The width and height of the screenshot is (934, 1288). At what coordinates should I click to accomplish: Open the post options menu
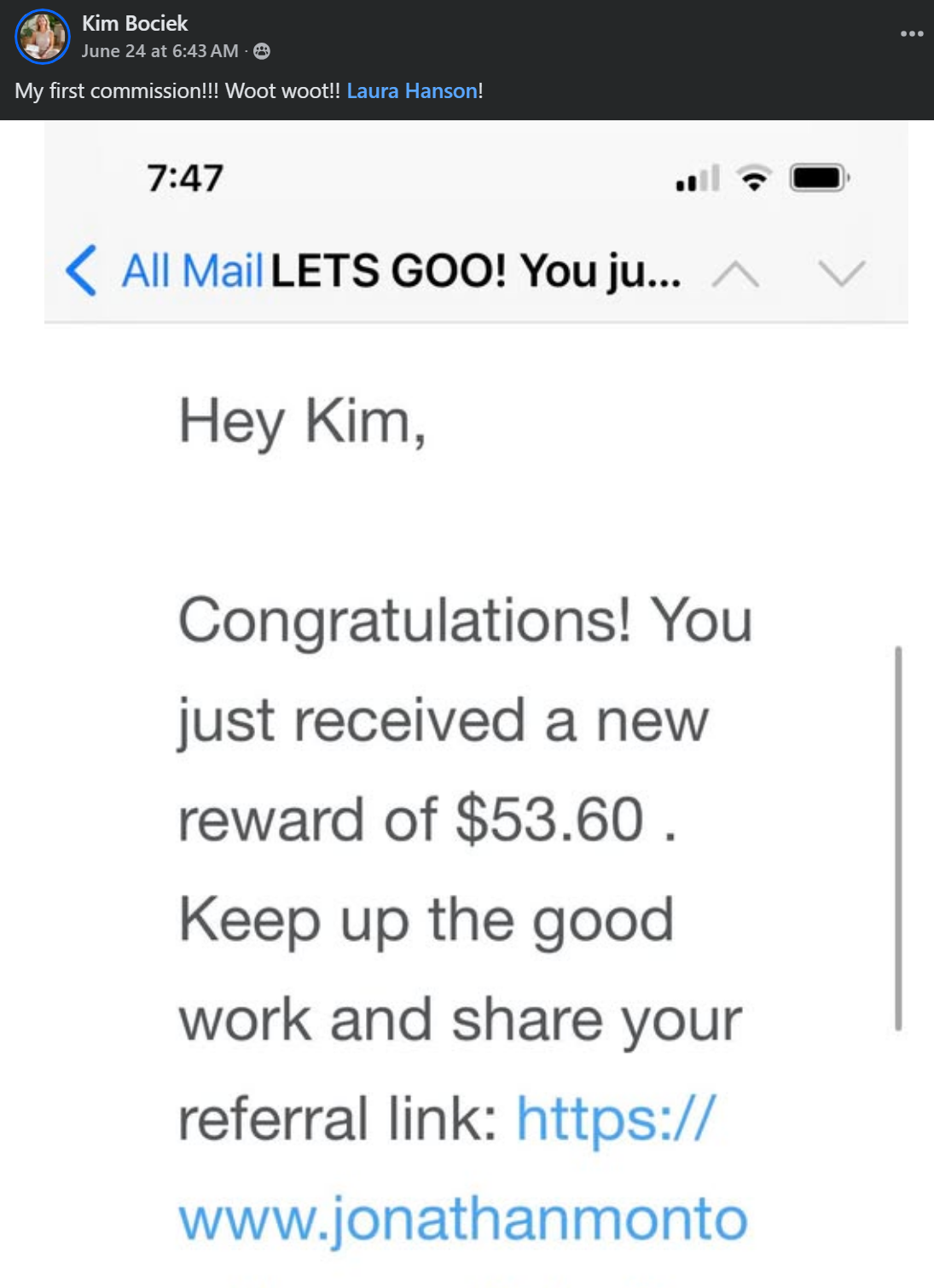pyautogui.click(x=911, y=34)
